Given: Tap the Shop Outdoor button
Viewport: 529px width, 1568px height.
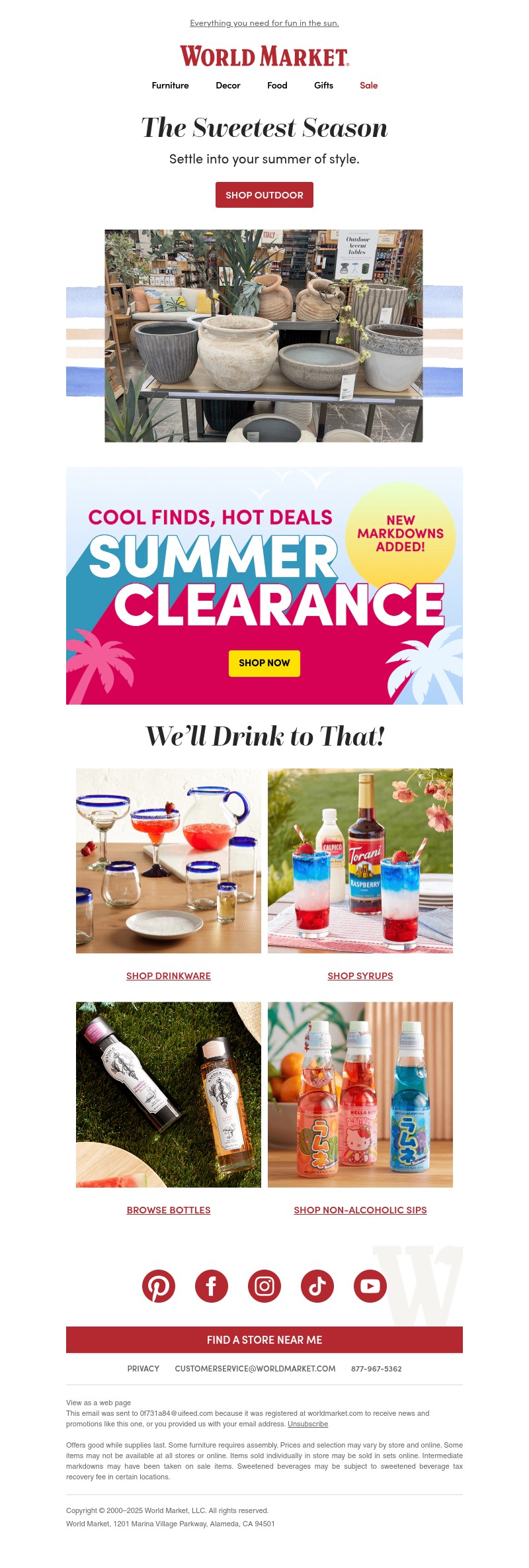Looking at the screenshot, I should pos(264,195).
